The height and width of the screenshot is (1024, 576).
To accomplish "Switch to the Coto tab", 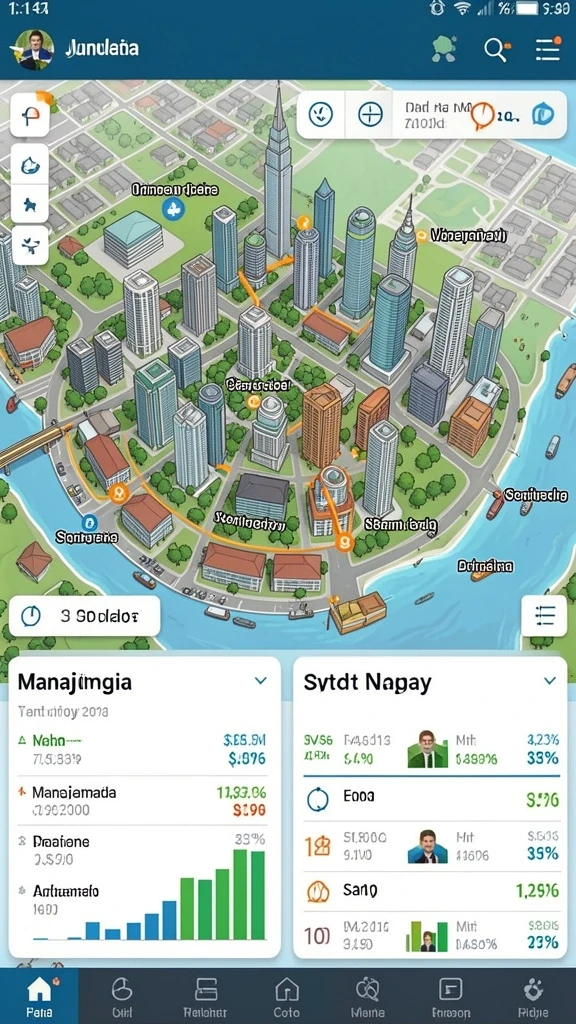I will tap(286, 997).
